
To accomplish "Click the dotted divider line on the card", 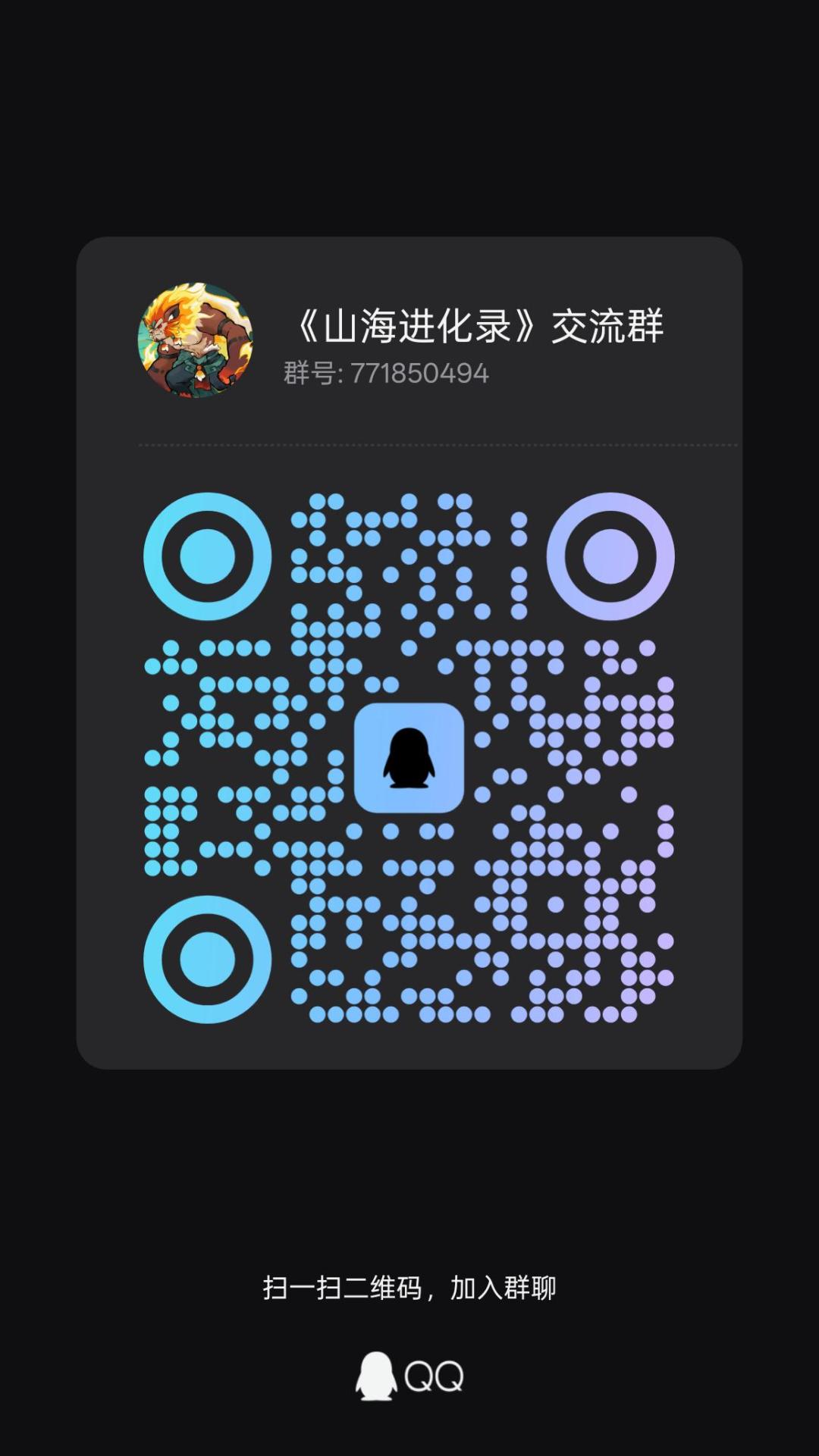I will (438, 445).
